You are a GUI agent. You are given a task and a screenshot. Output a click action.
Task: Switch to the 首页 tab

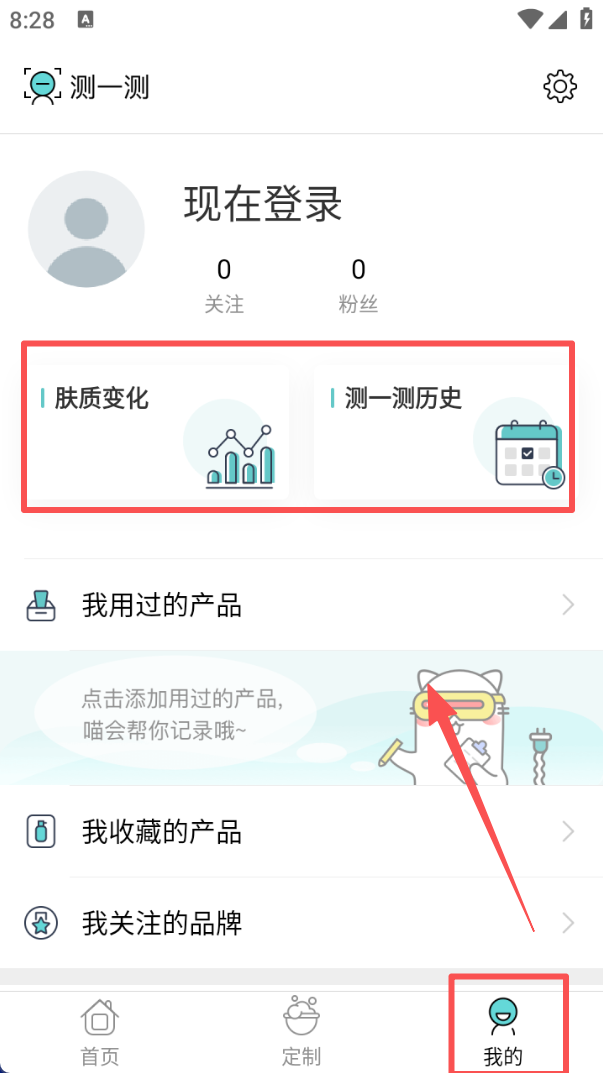(99, 1032)
